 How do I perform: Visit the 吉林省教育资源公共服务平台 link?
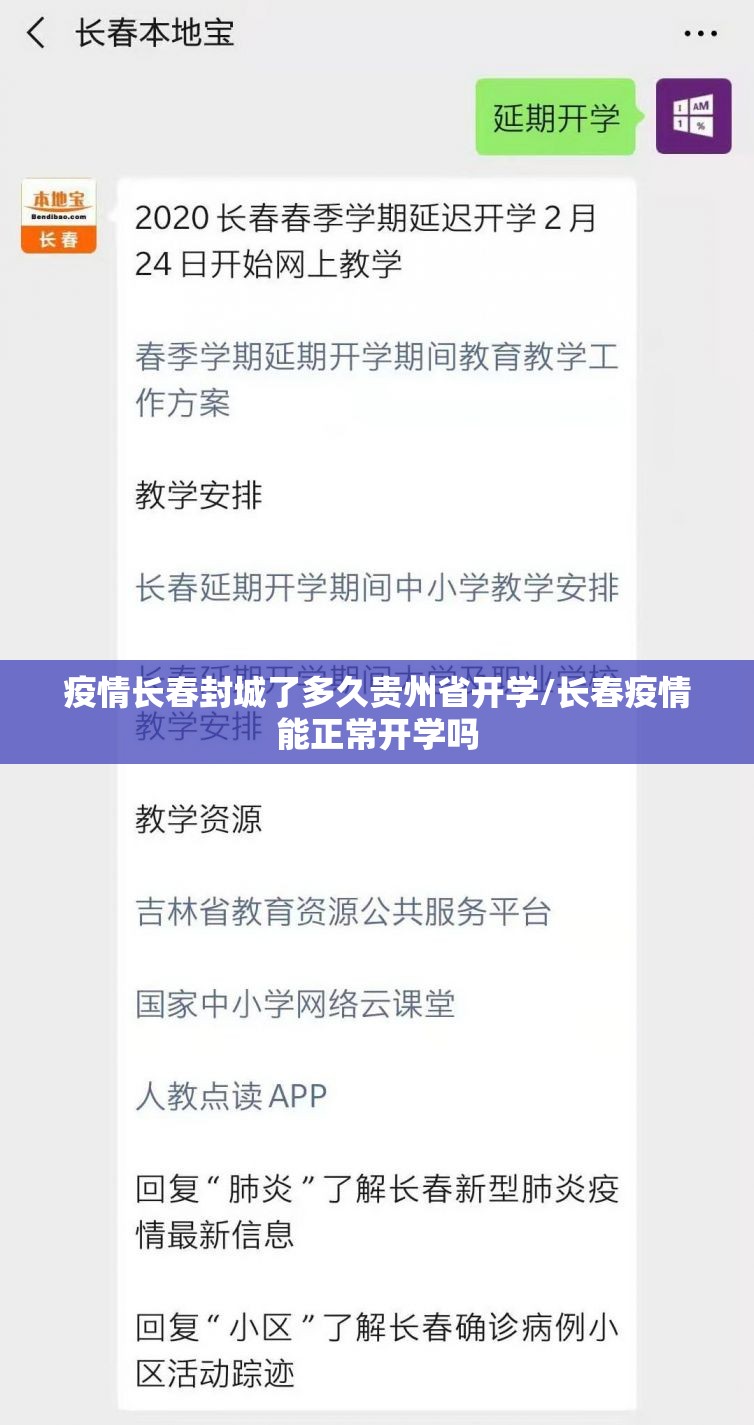click(343, 911)
